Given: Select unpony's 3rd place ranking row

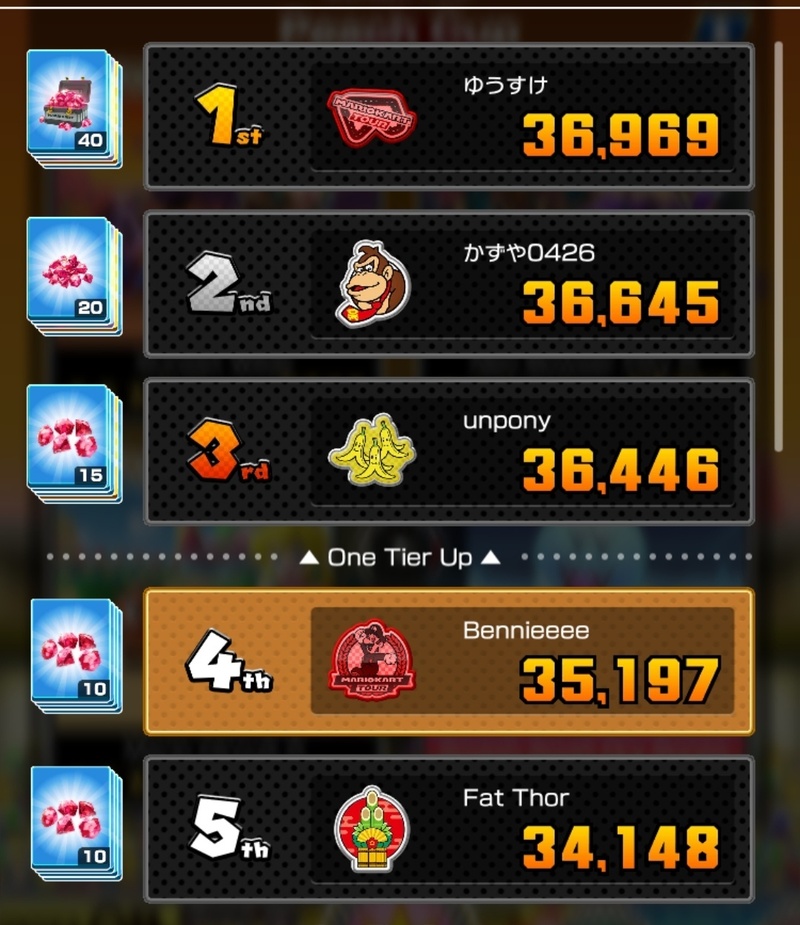Looking at the screenshot, I should [448, 451].
